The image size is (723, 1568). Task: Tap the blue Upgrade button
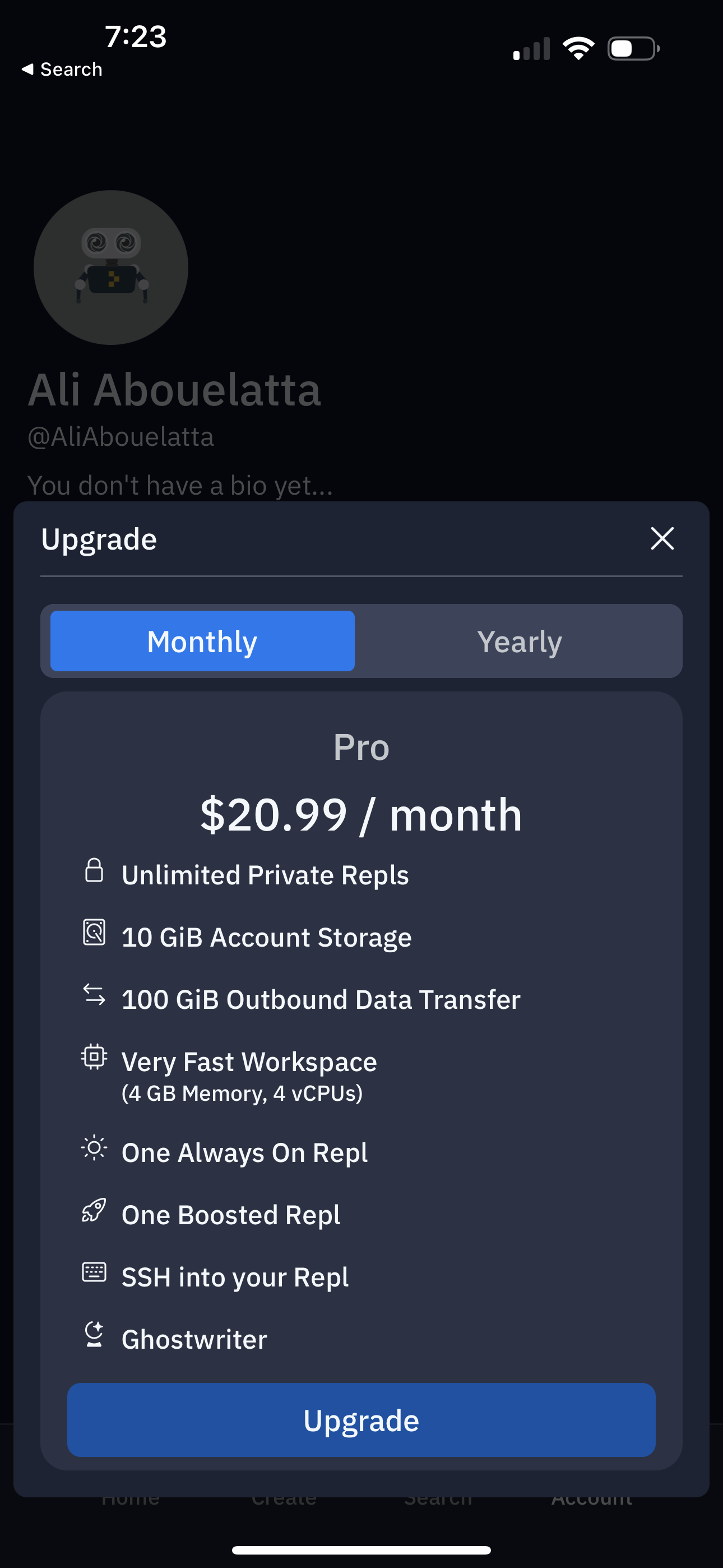point(361,1420)
